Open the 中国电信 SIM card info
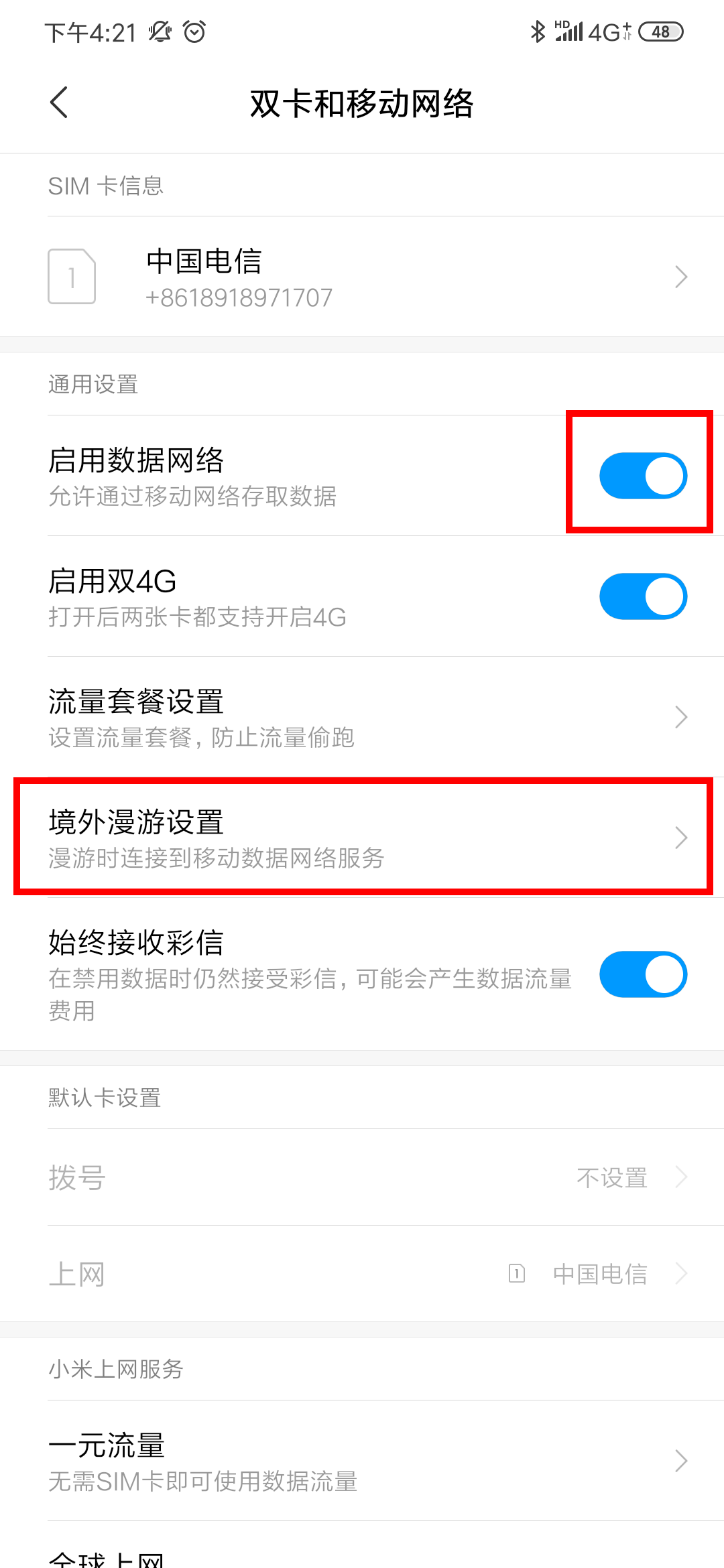This screenshot has width=724, height=1568. [x=362, y=277]
